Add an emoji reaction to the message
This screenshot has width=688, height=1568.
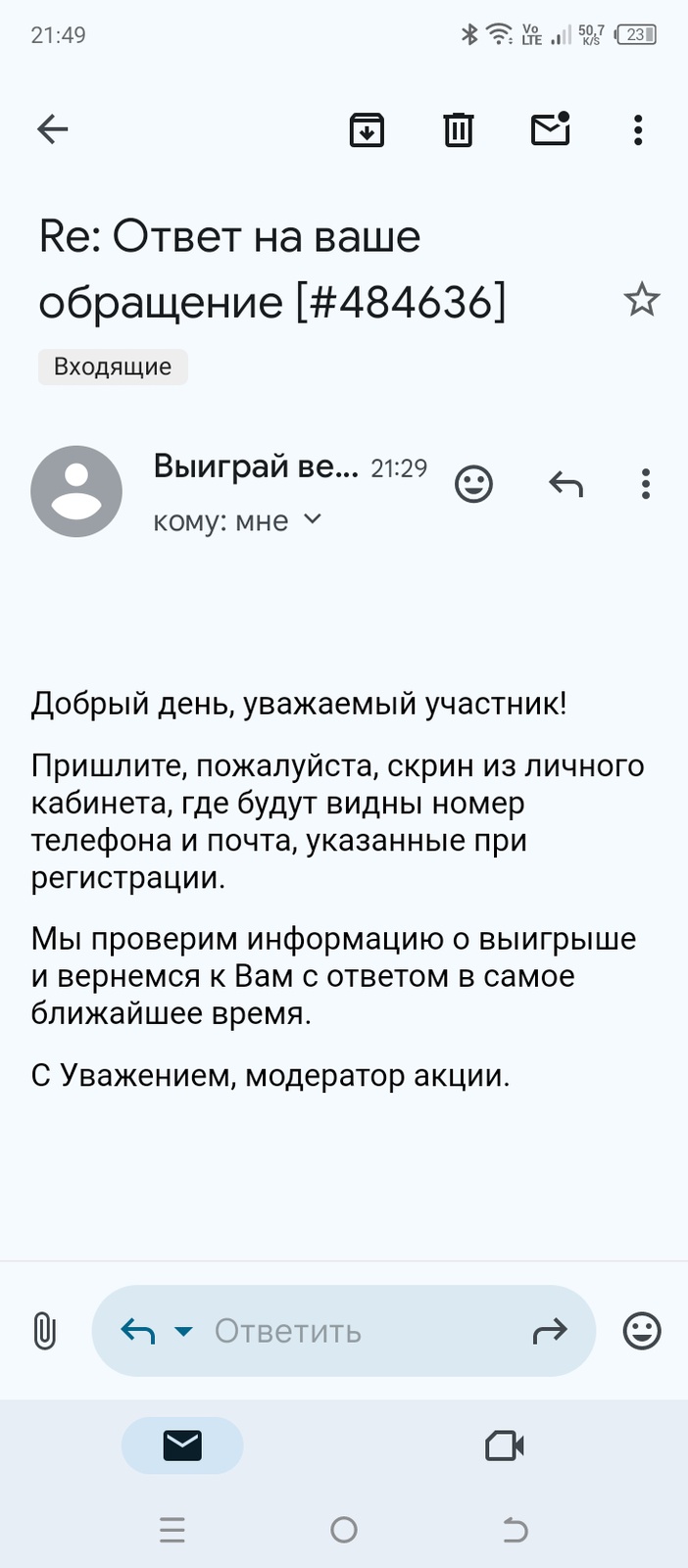pyautogui.click(x=474, y=484)
